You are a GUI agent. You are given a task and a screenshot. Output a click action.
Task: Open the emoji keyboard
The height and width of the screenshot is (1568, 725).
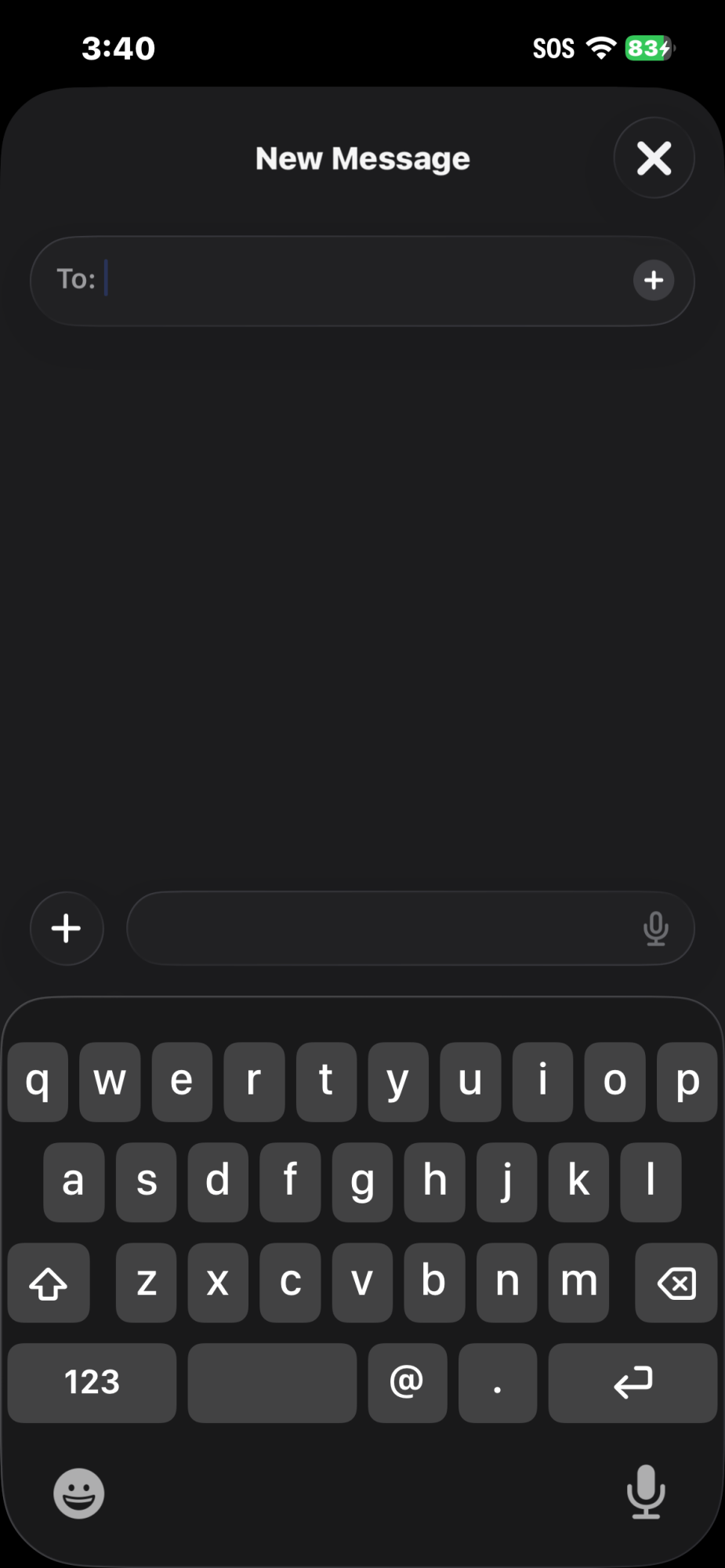[x=78, y=1493]
